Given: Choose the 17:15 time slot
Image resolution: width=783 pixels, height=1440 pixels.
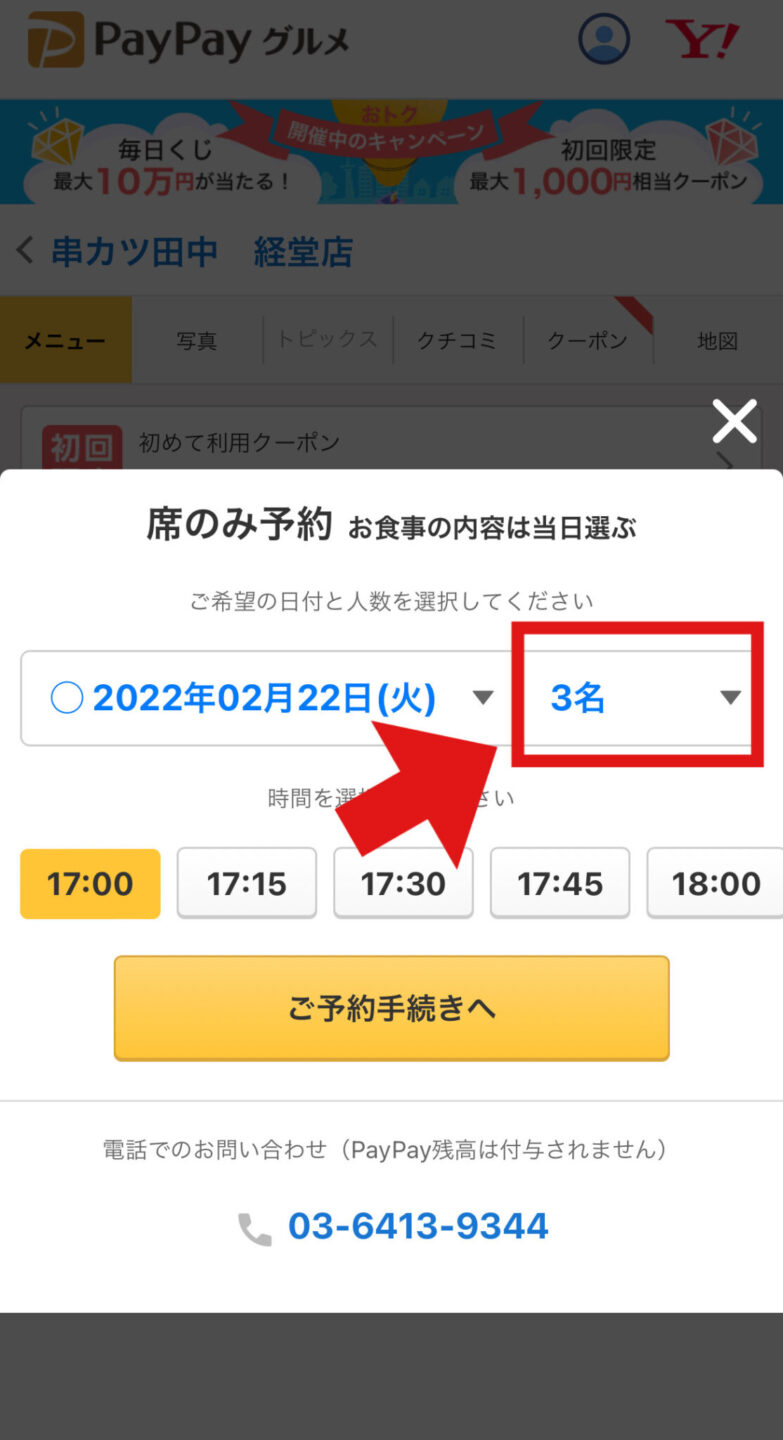Looking at the screenshot, I should (x=247, y=884).
